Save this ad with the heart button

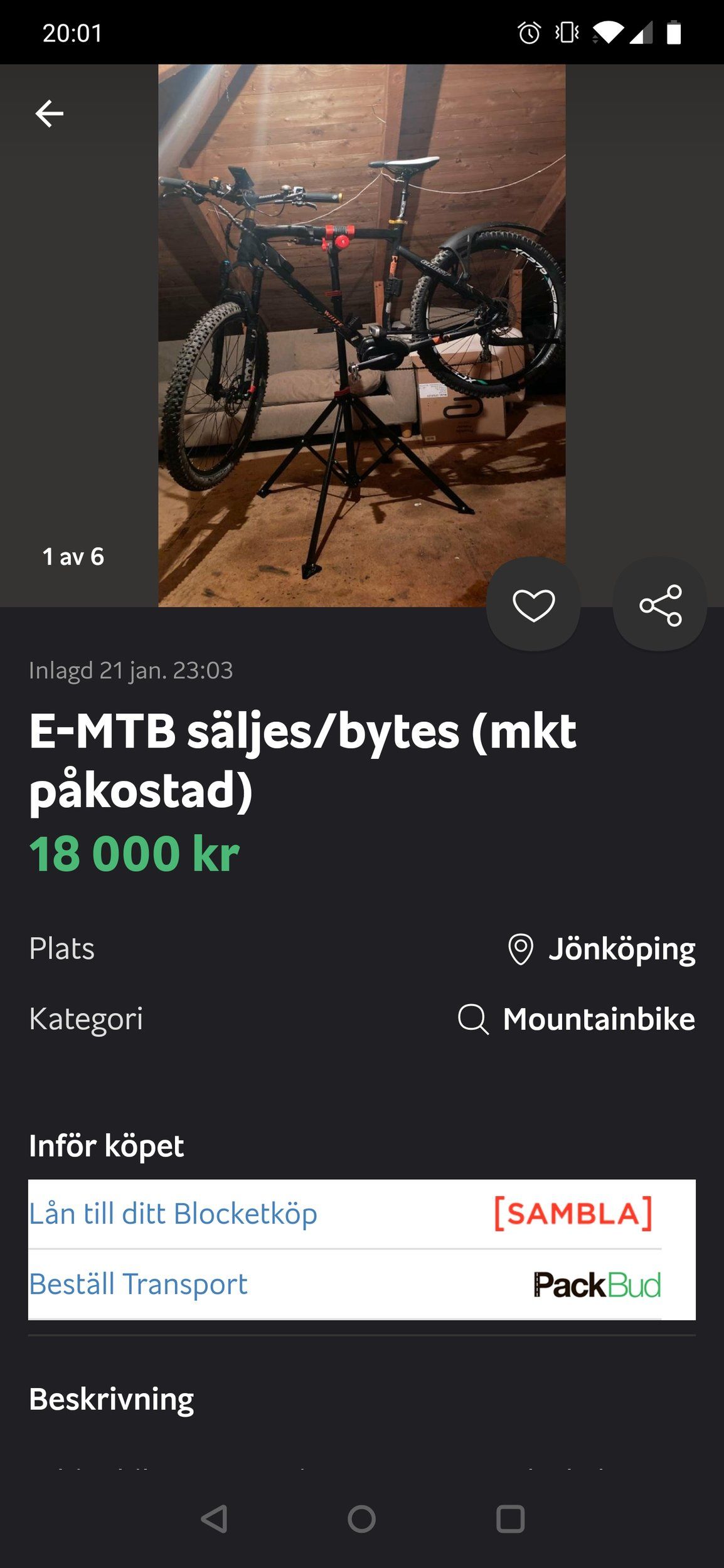[533, 605]
